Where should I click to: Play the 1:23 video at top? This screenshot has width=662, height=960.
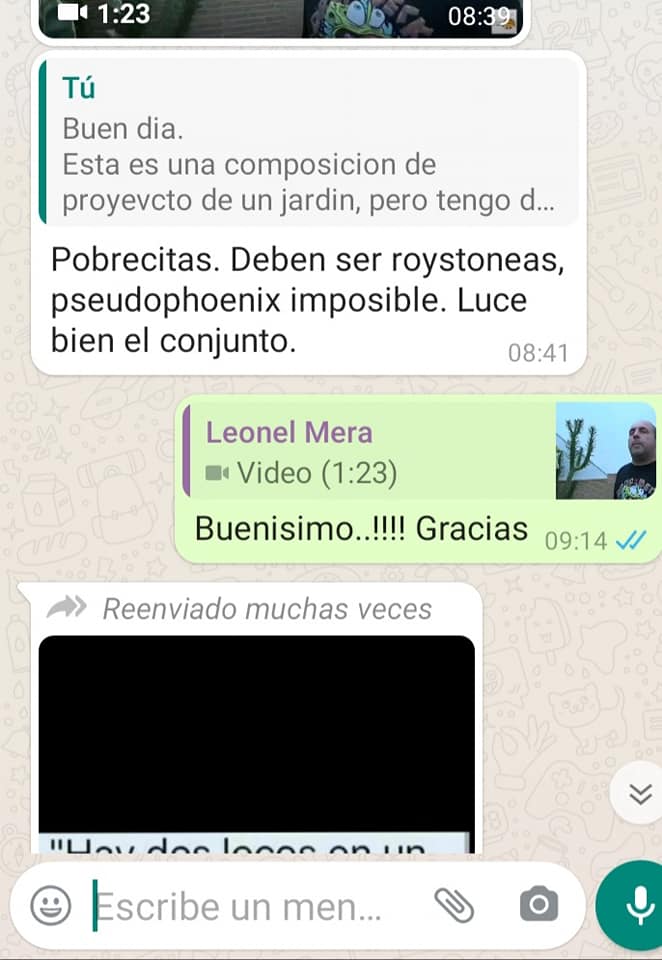[x=280, y=18]
